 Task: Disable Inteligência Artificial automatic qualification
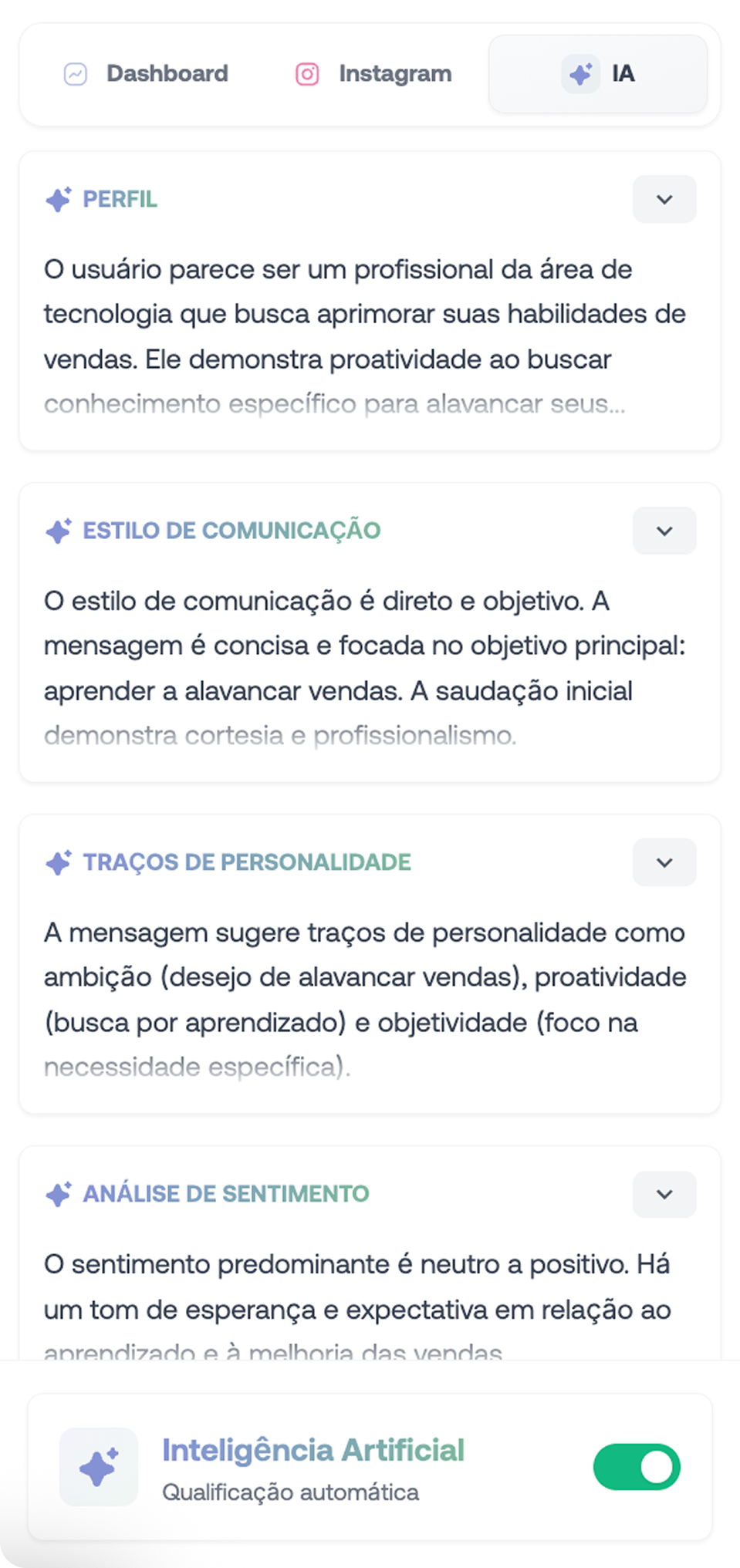click(x=636, y=1467)
